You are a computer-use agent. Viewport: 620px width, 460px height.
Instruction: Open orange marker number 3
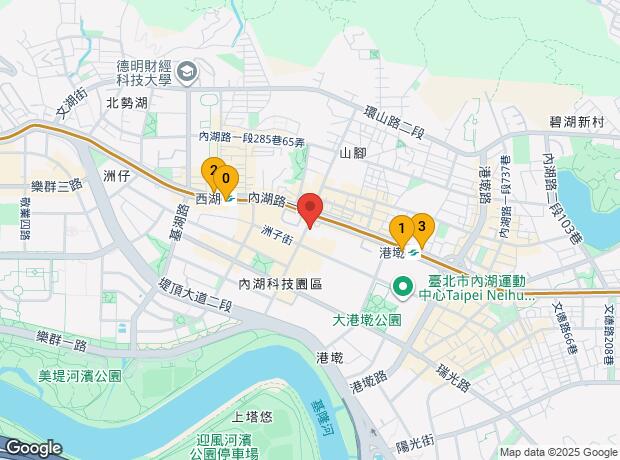422,227
